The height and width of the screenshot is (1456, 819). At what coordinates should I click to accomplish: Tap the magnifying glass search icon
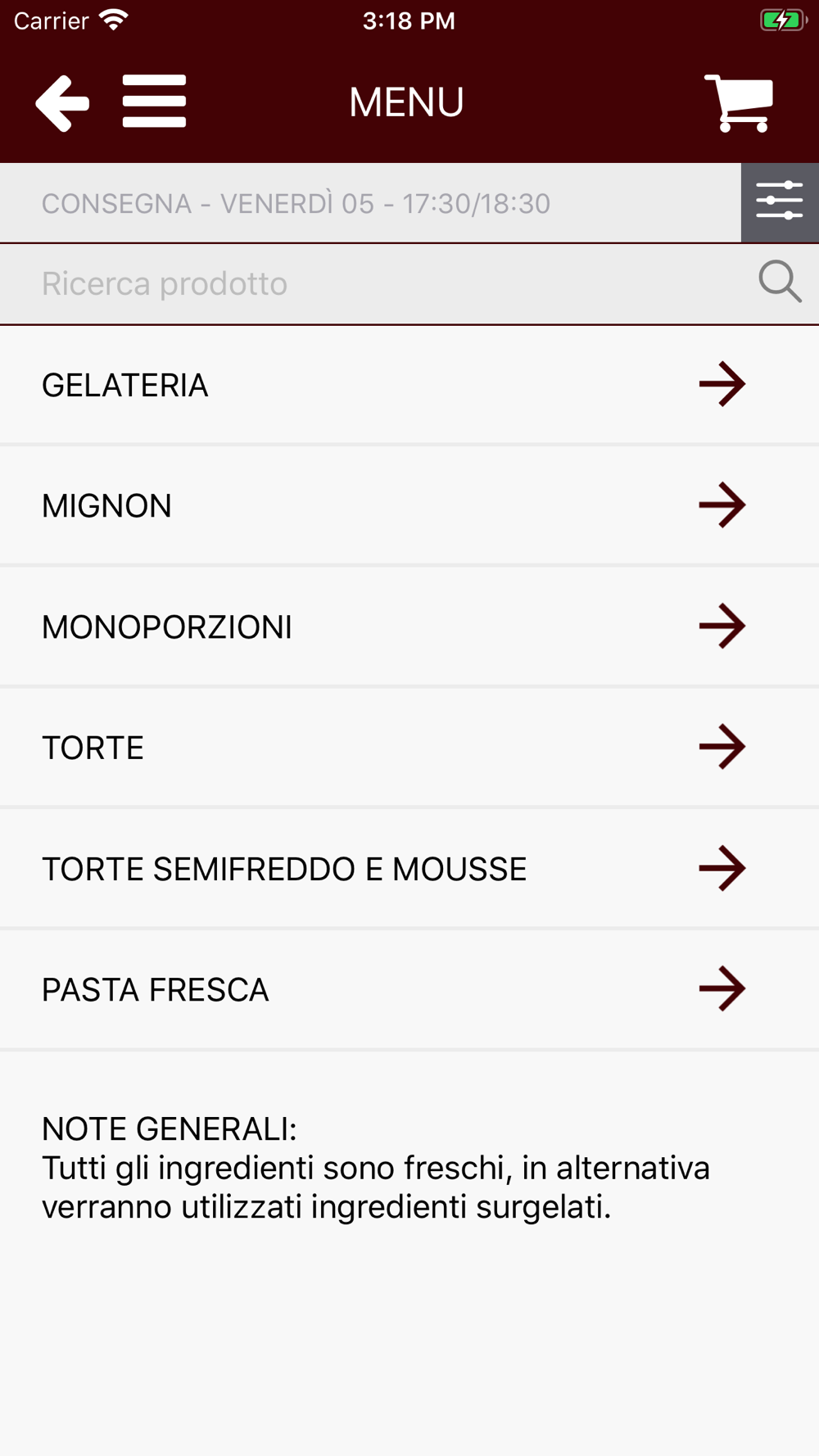coord(780,283)
